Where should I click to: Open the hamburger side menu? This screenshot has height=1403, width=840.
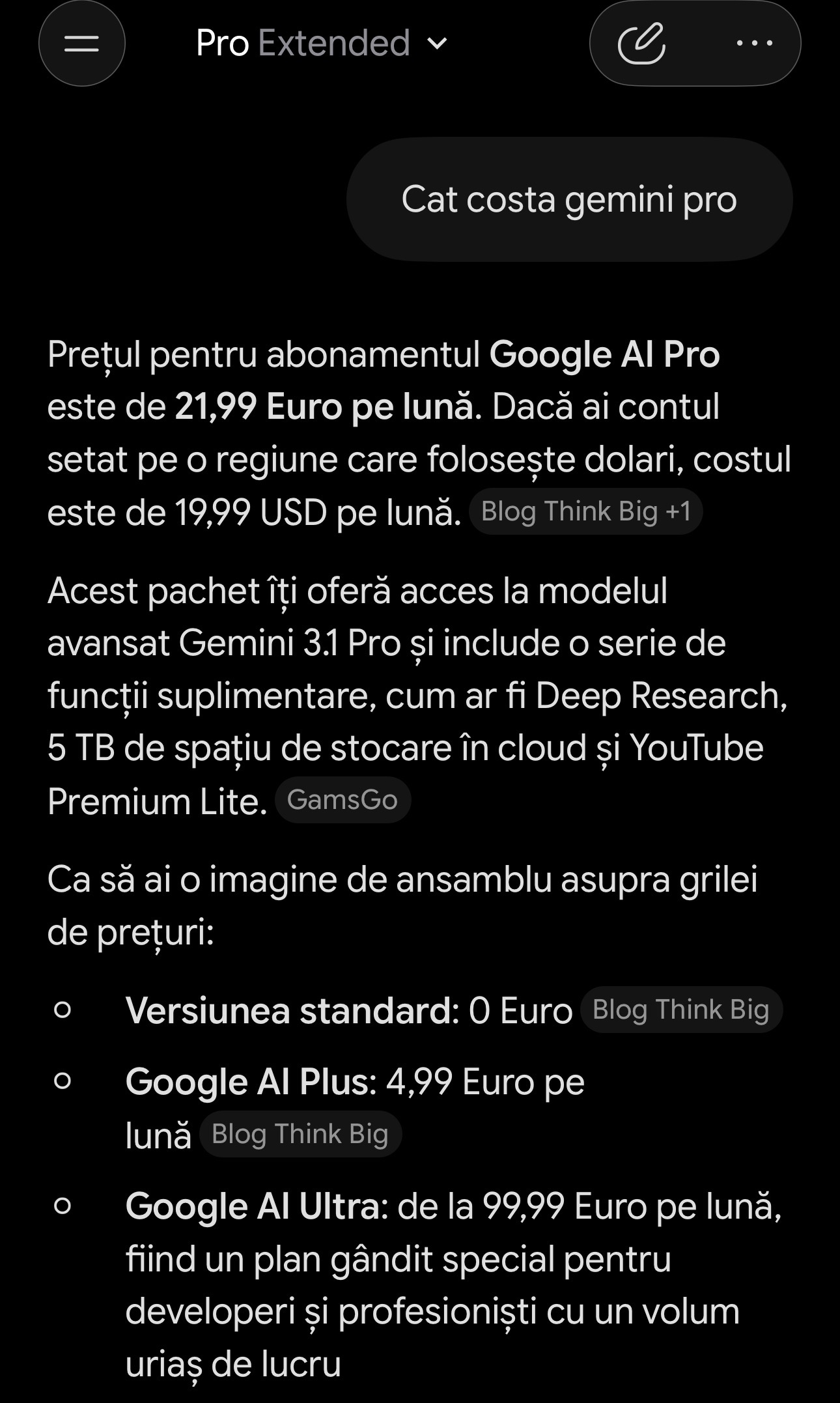pyautogui.click(x=82, y=44)
